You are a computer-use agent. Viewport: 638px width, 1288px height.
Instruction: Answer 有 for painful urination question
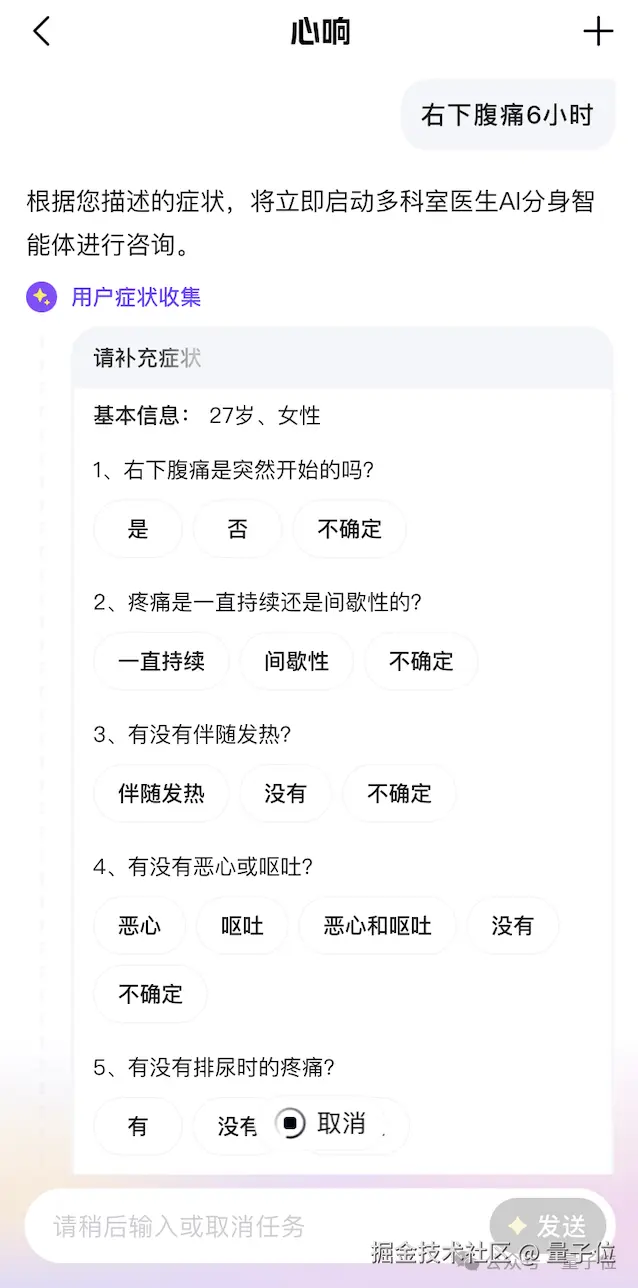pyautogui.click(x=138, y=1126)
